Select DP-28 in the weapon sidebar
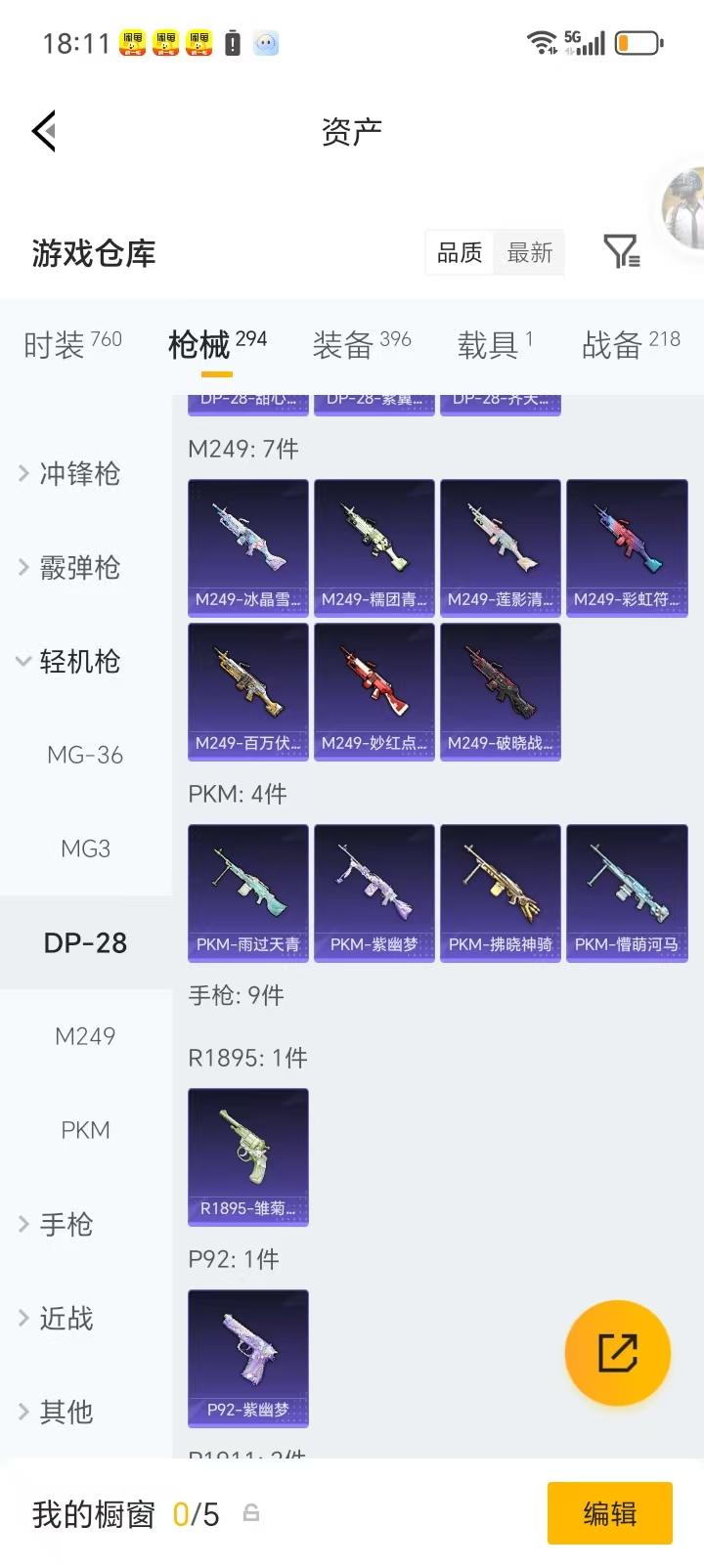The width and height of the screenshot is (704, 1568). 85,941
